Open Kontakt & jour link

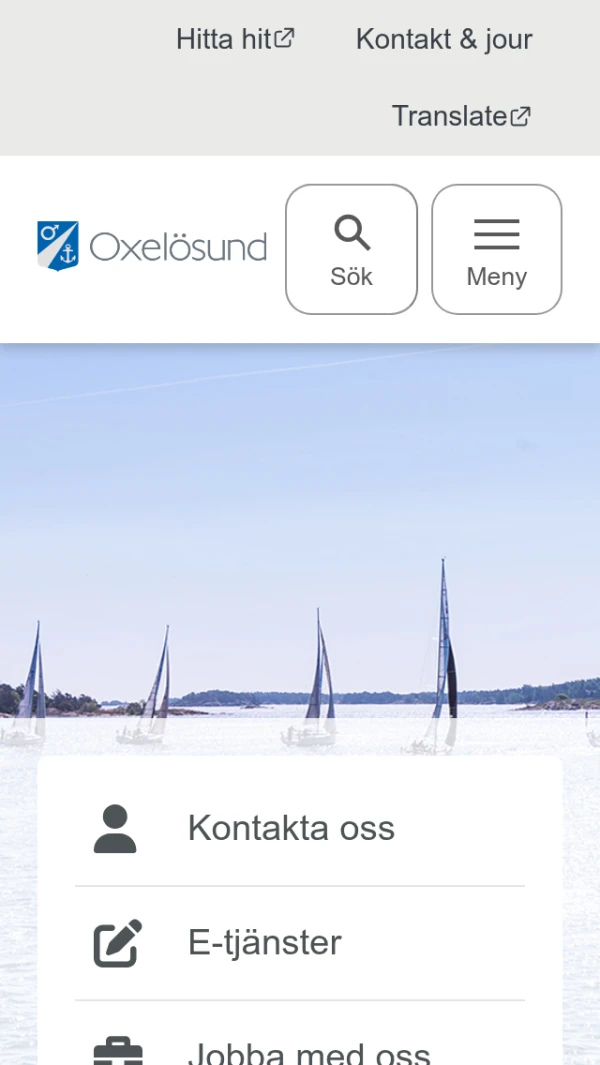[x=444, y=39]
